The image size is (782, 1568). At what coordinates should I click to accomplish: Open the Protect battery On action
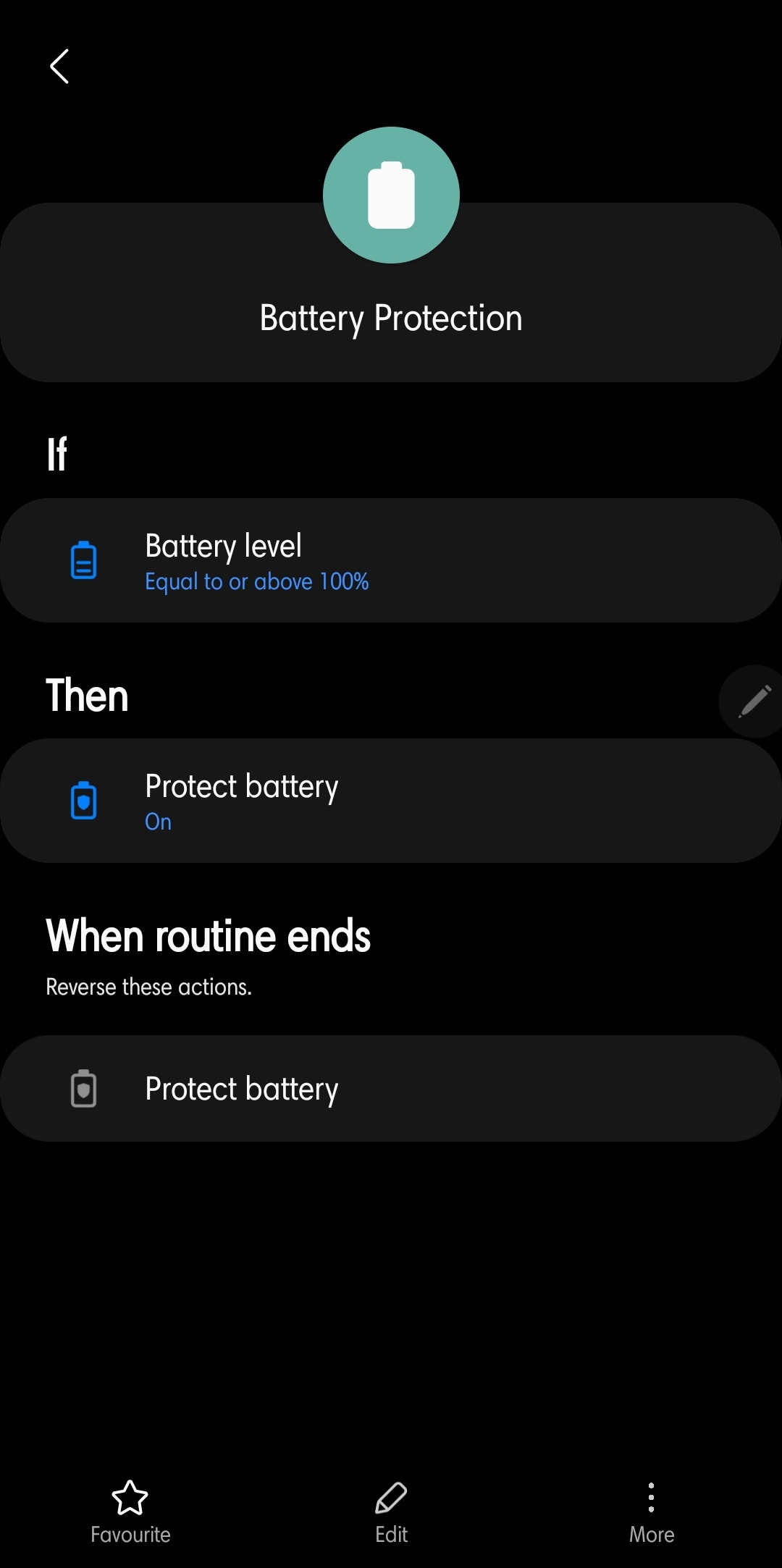click(x=391, y=801)
